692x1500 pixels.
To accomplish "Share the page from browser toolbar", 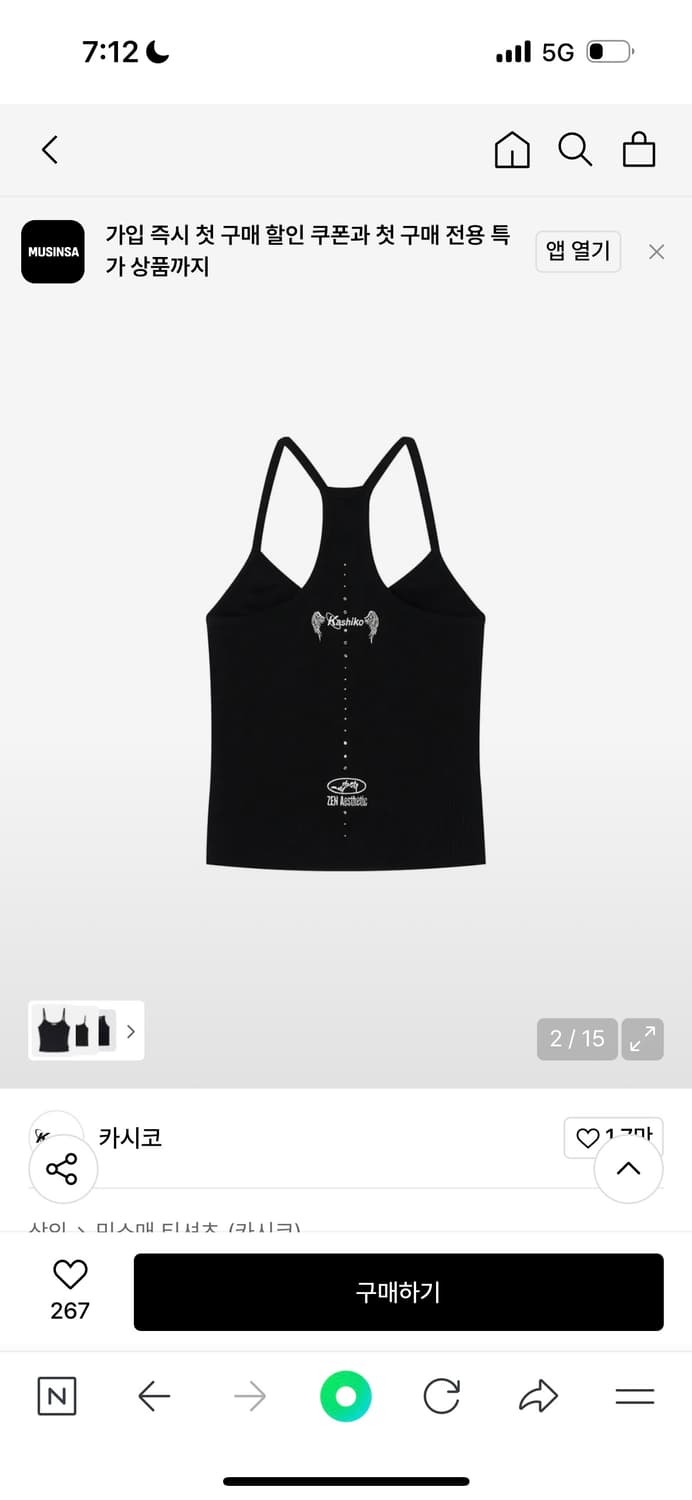I will [538, 1396].
